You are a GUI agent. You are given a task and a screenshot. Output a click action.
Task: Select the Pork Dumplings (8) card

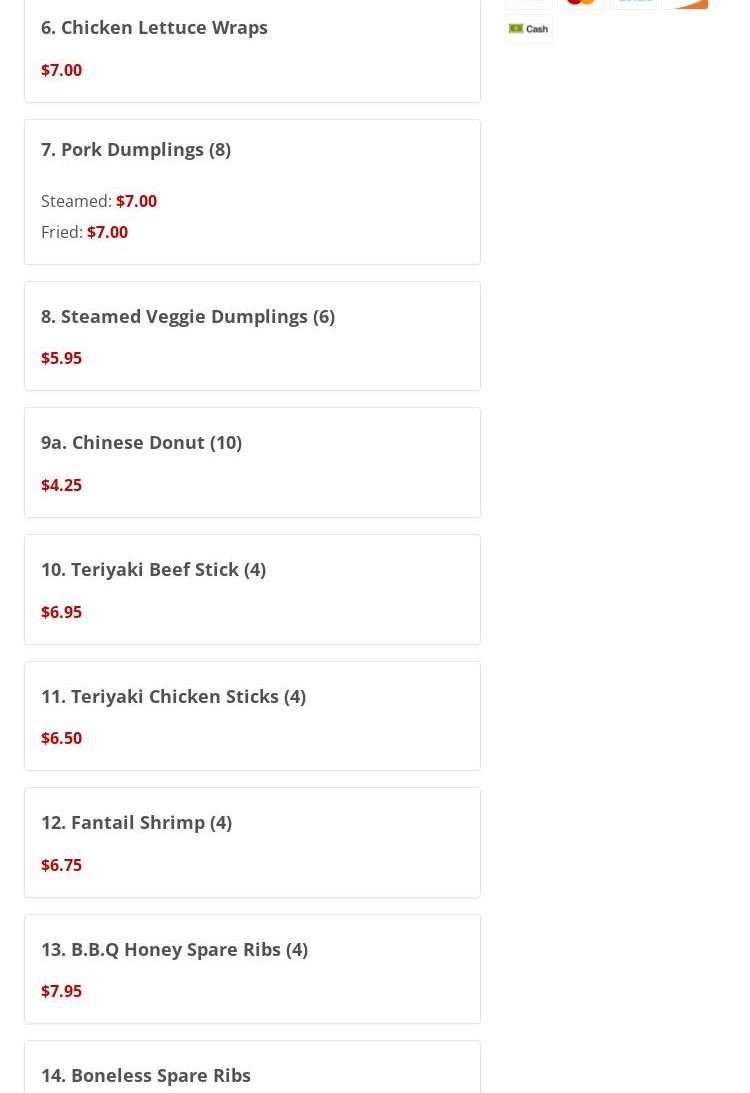click(136, 150)
